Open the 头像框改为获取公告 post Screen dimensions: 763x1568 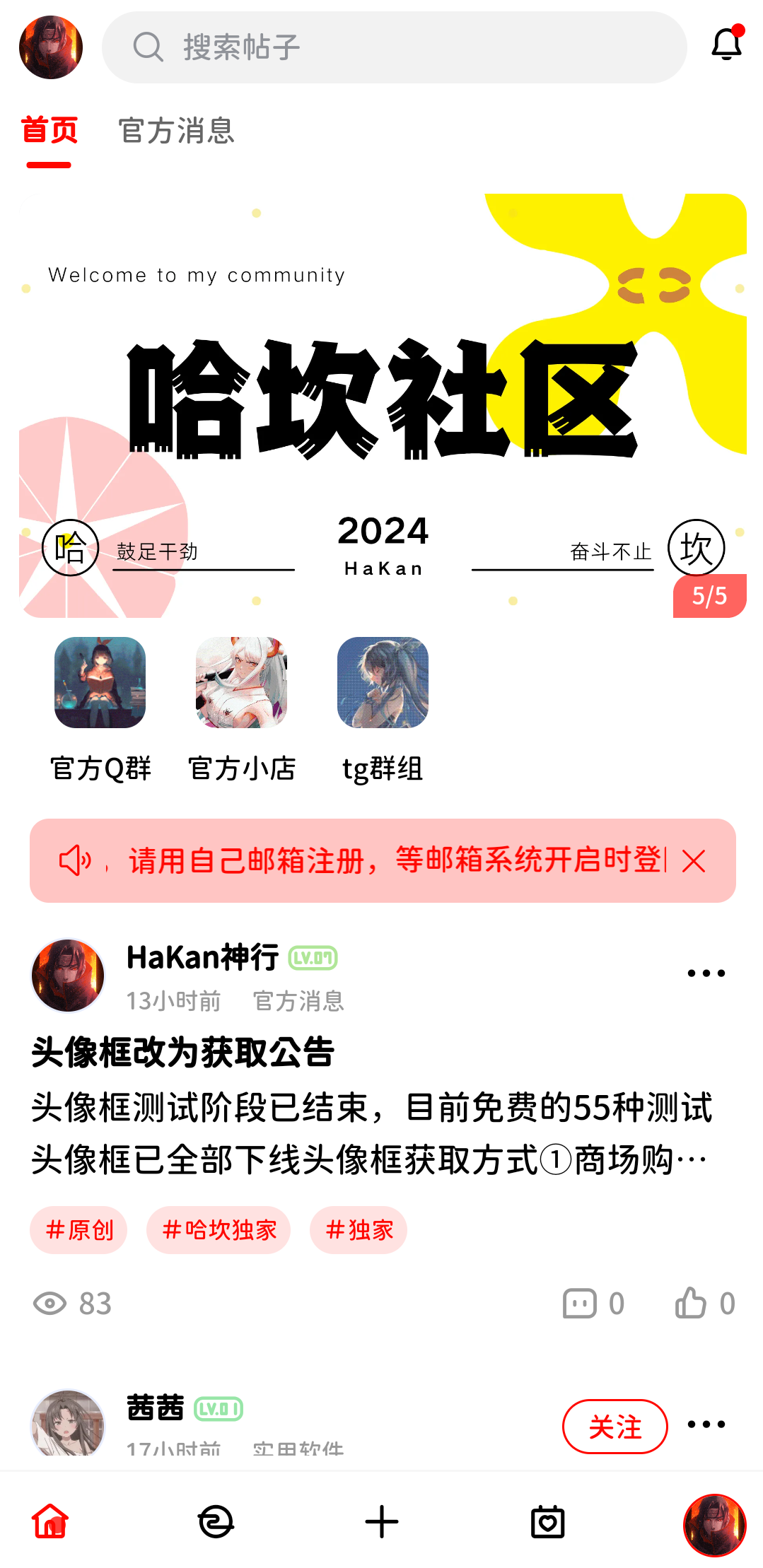pyautogui.click(x=182, y=1052)
